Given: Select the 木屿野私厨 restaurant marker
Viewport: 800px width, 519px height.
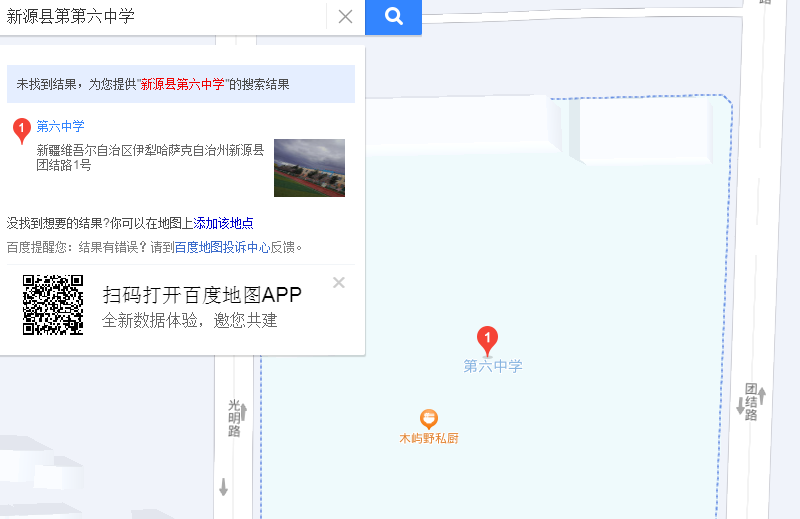Looking at the screenshot, I should tap(429, 419).
